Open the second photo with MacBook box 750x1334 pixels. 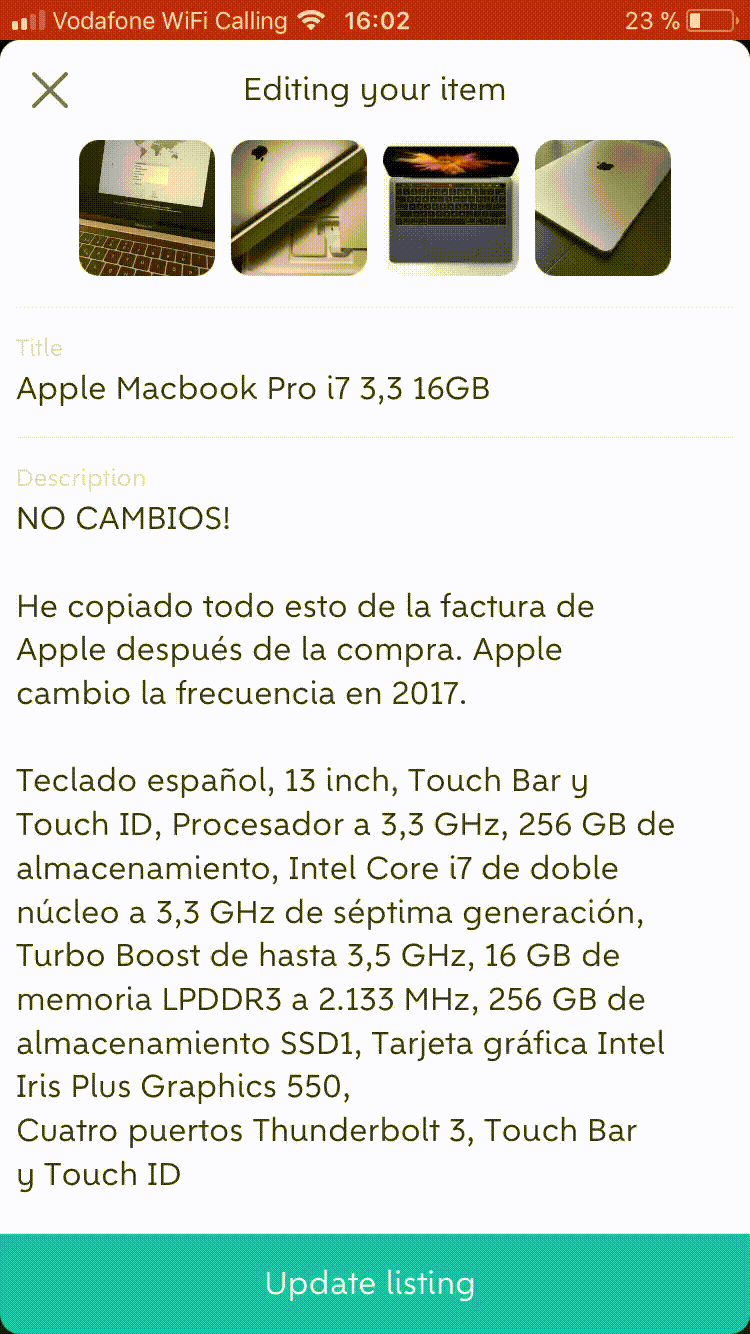299,208
